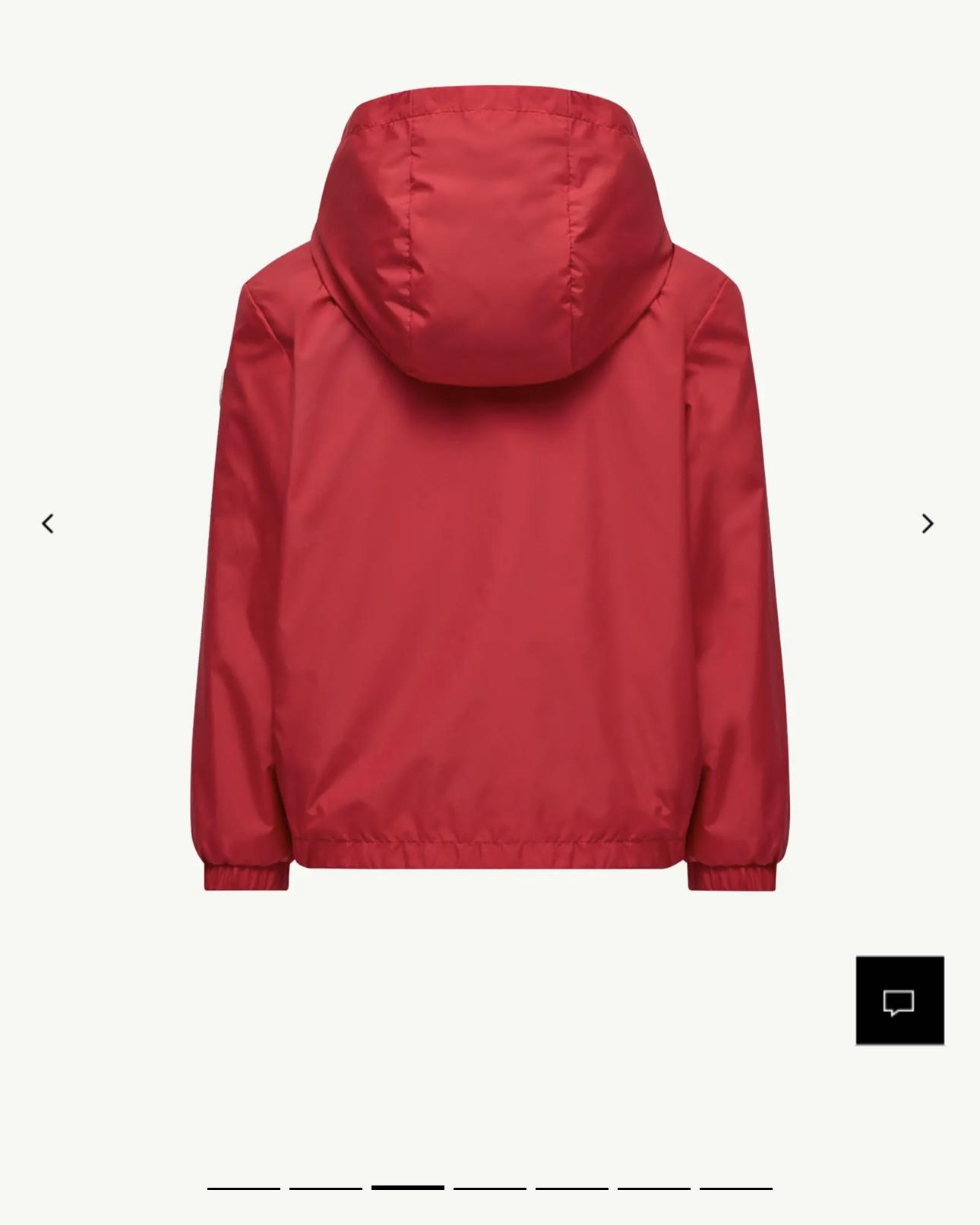Image resolution: width=980 pixels, height=1225 pixels.
Task: Jump to the first image indicator
Action: [244, 1188]
